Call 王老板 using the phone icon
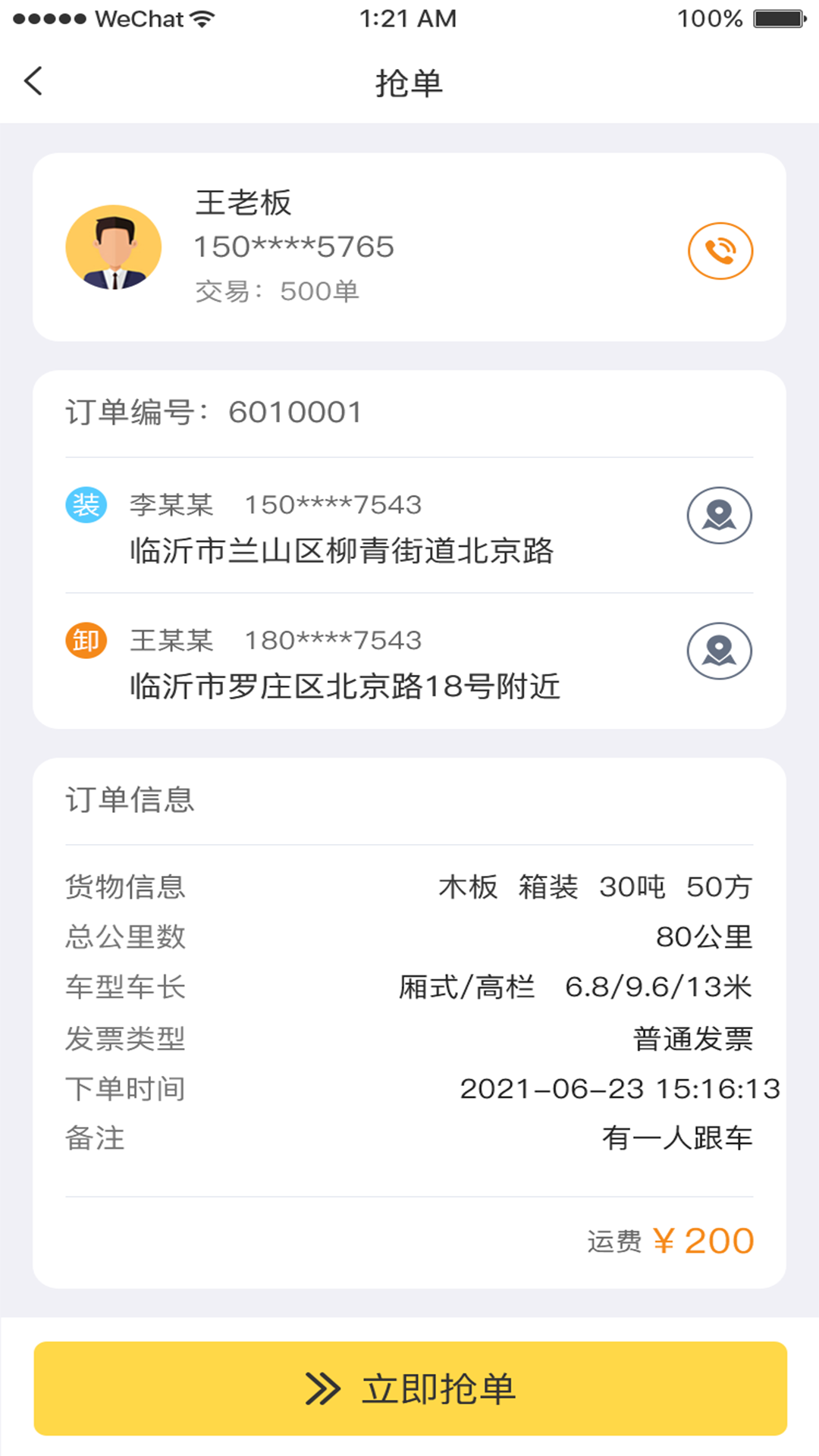This screenshot has width=819, height=1456. pos(720,251)
